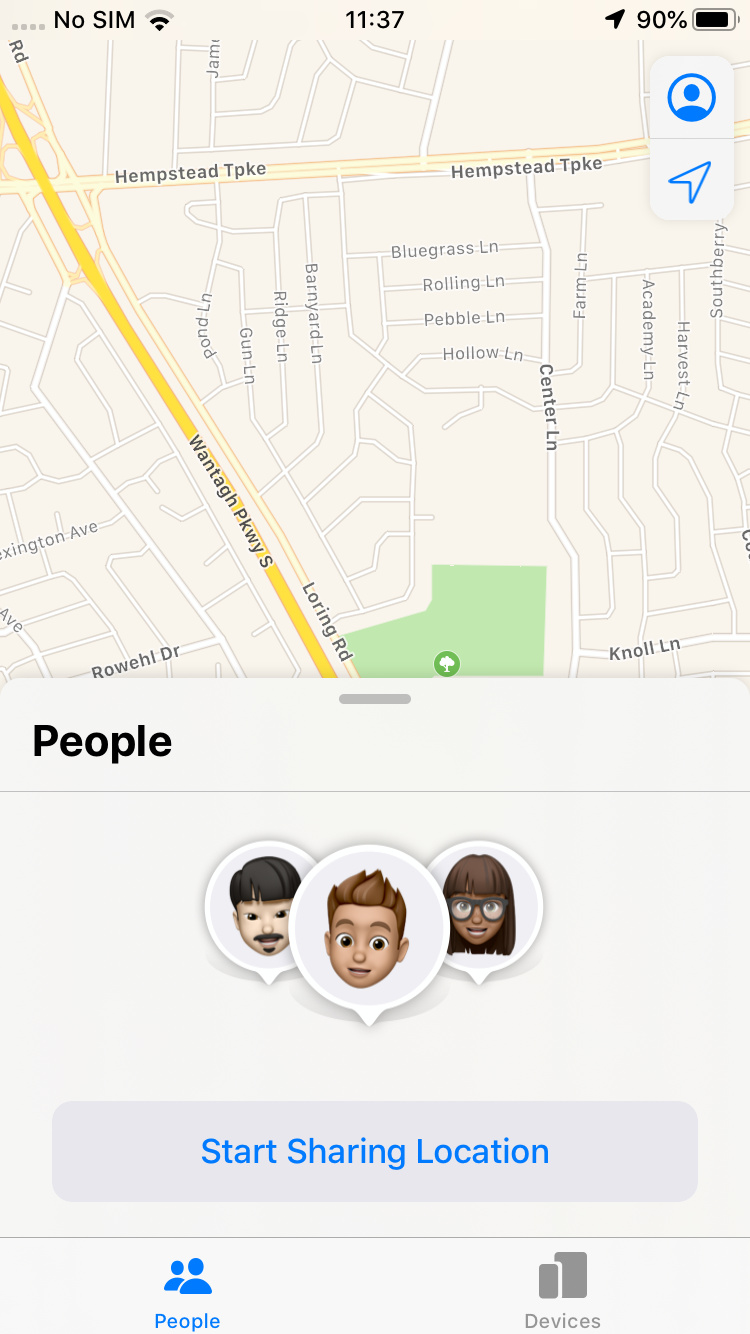Select the People tab
Image resolution: width=750 pixels, height=1334 pixels.
tap(187, 1290)
